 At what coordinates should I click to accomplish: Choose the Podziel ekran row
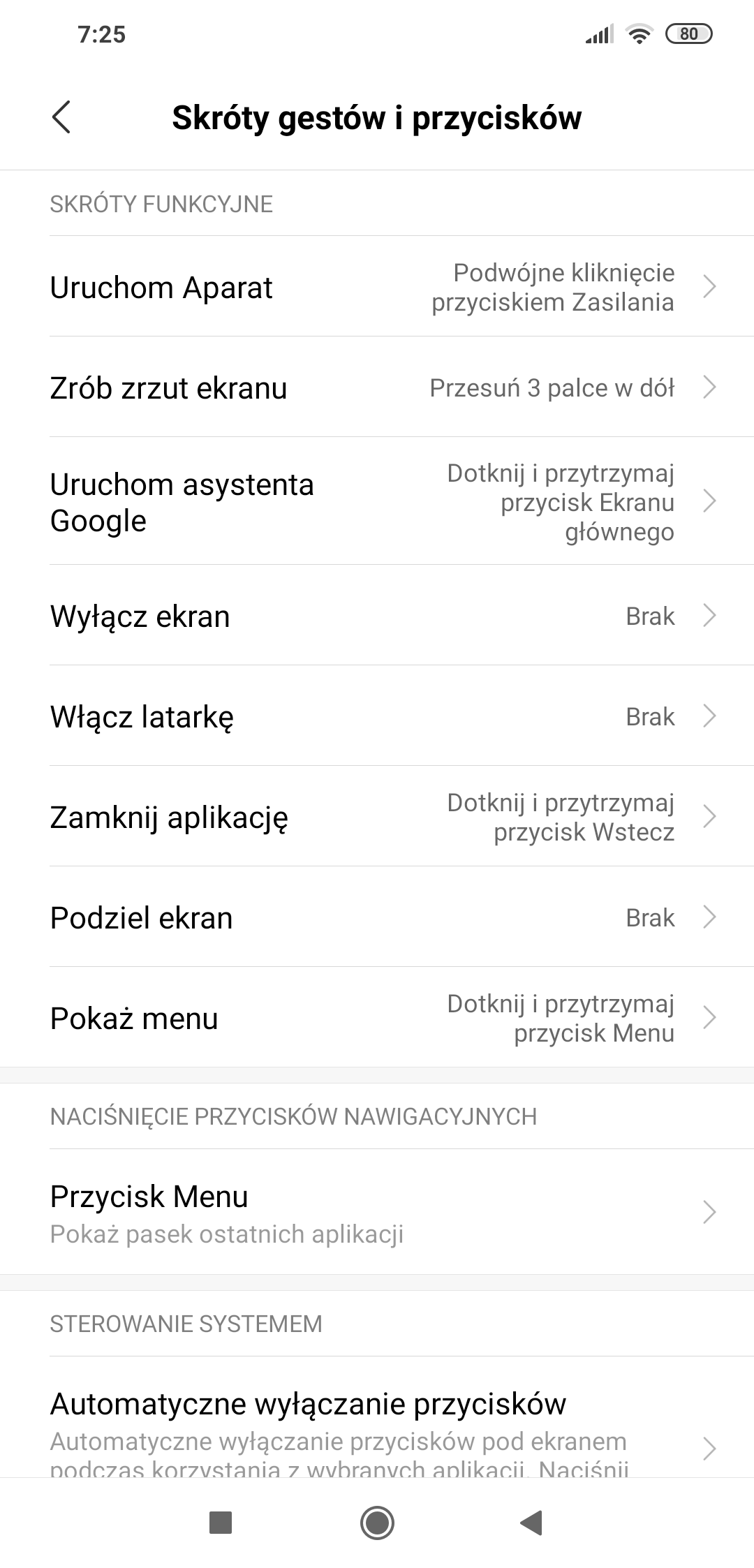pyautogui.click(x=377, y=918)
